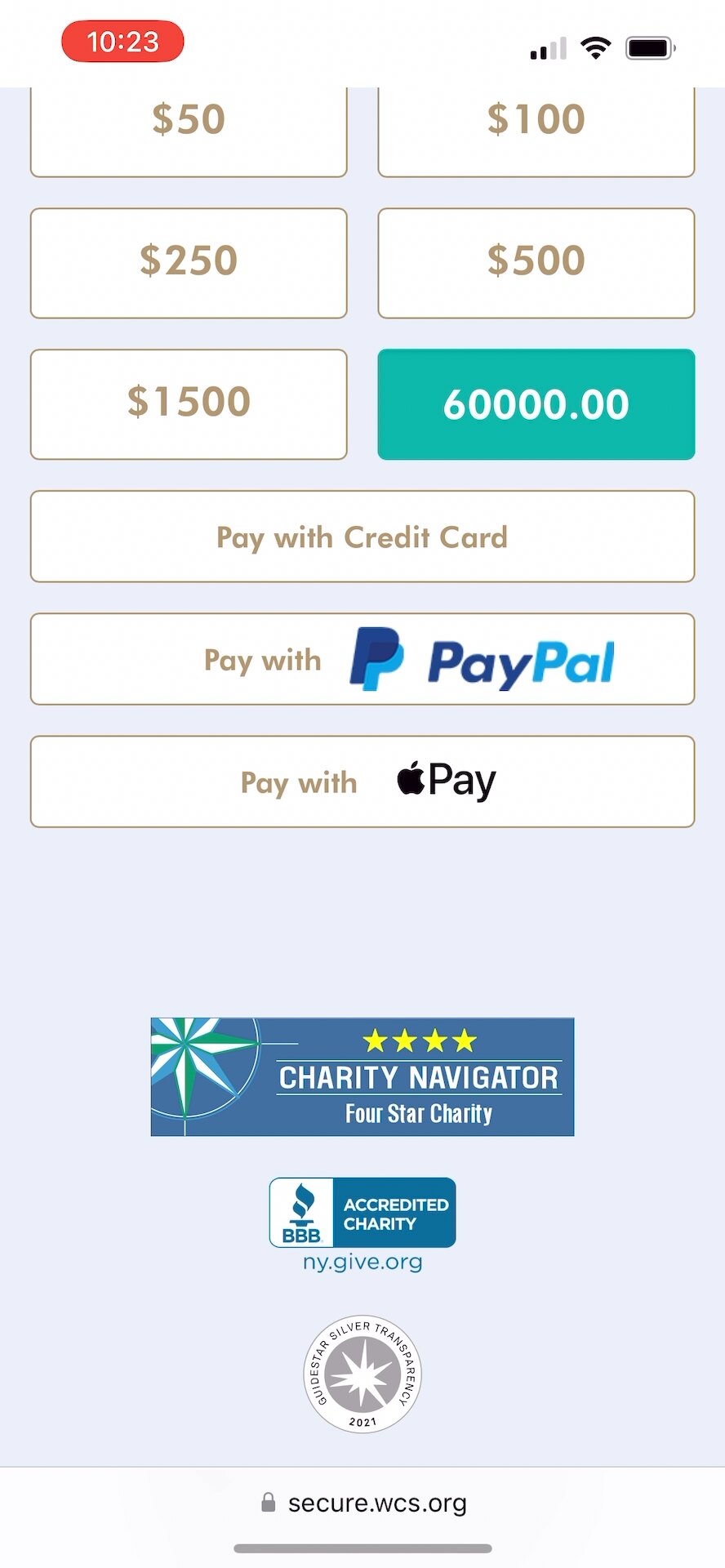Choose the $1500 donation amount

click(x=189, y=404)
